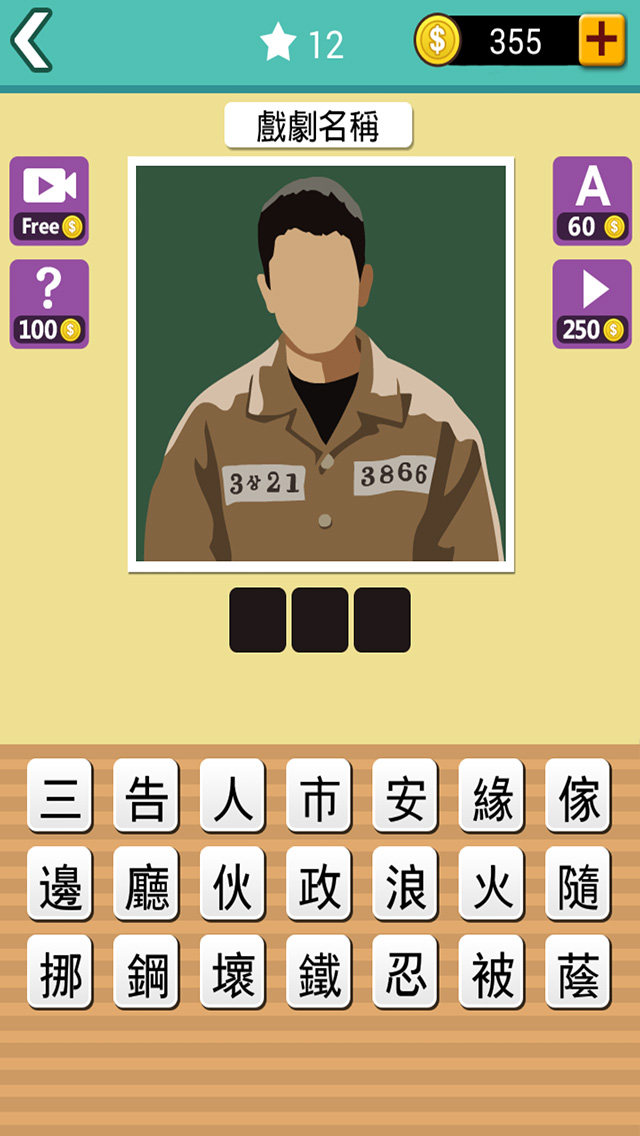The image size is (640, 1136).
Task: Pick the 被 character tile
Action: click(491, 972)
